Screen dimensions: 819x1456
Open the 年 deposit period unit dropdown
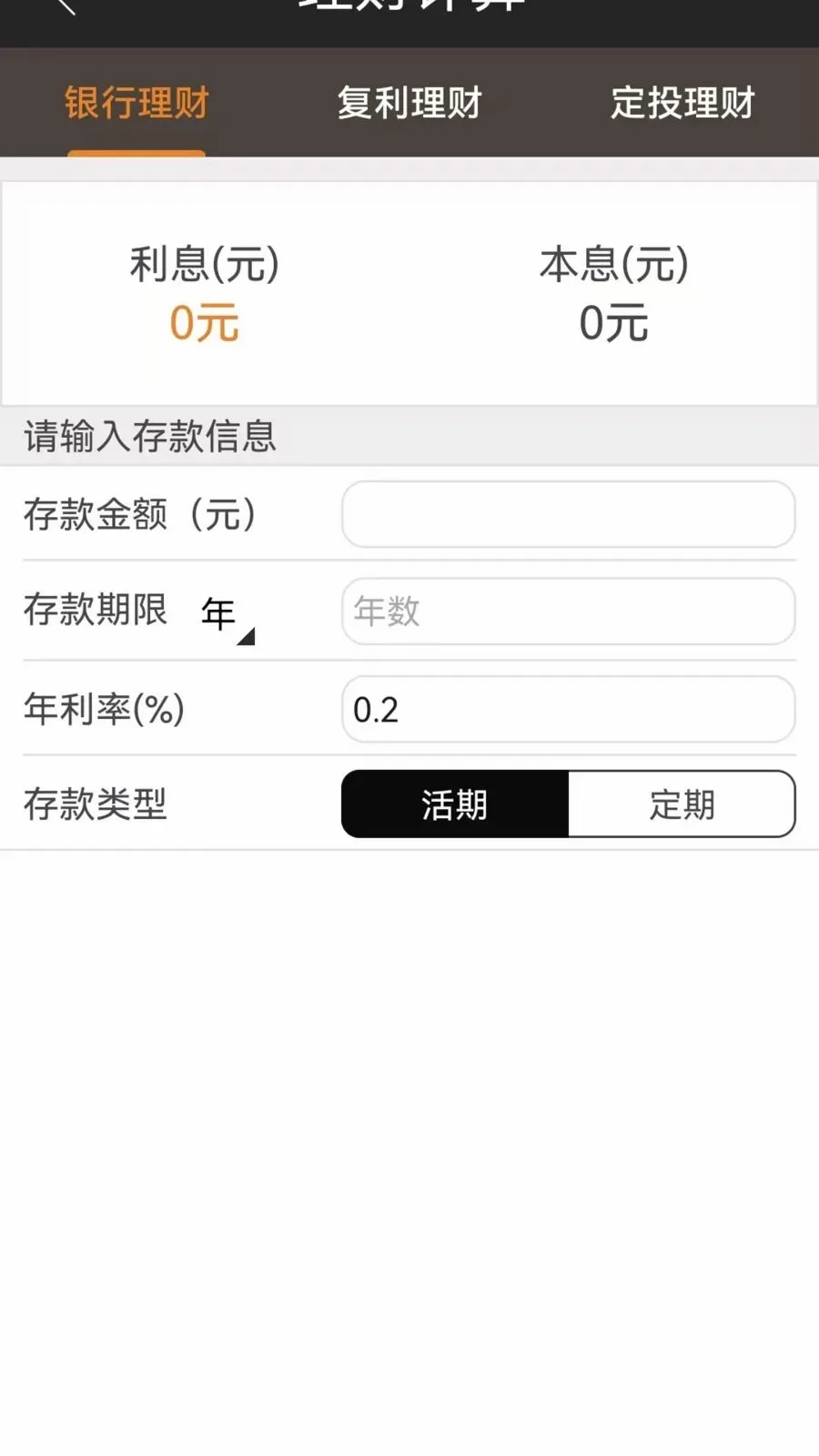(227, 615)
